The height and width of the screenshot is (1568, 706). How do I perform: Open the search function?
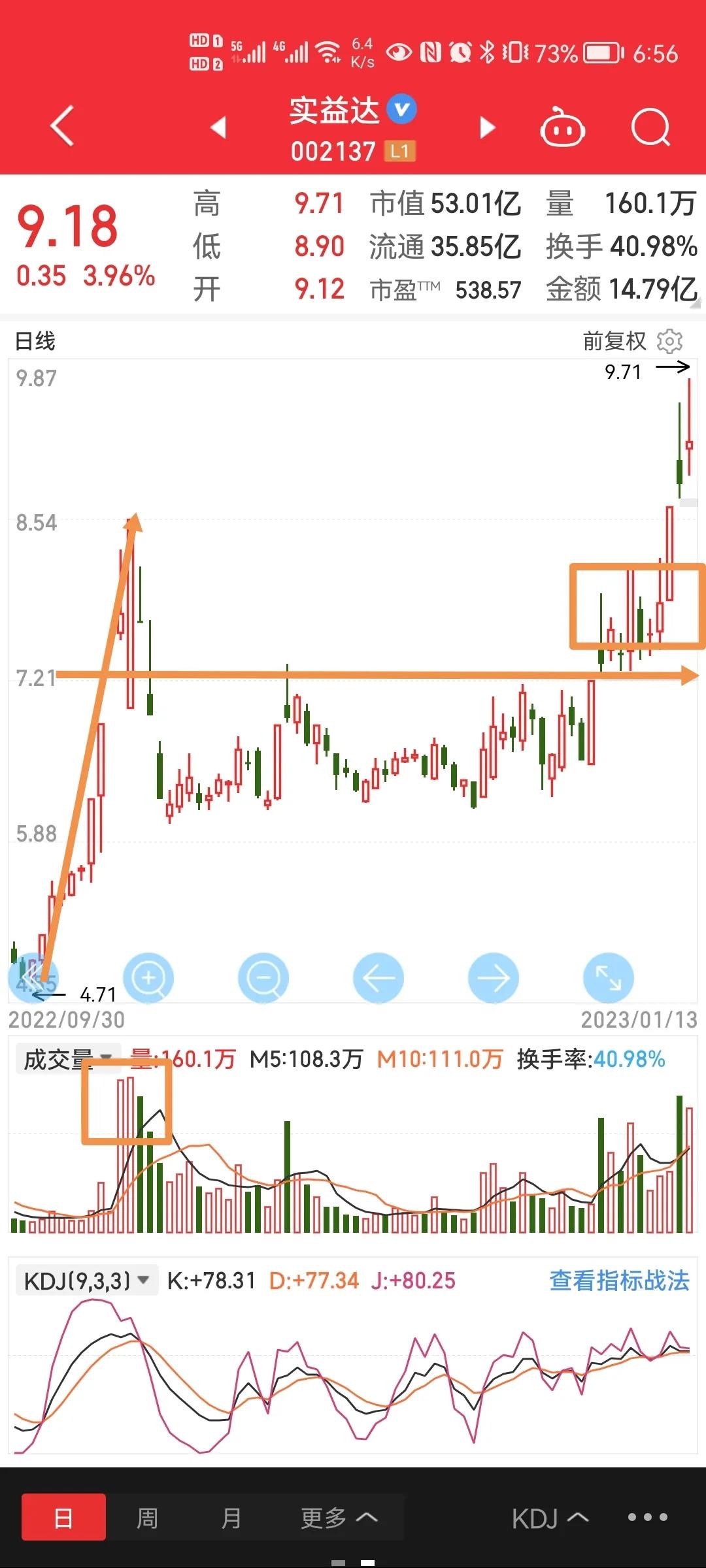pos(649,128)
